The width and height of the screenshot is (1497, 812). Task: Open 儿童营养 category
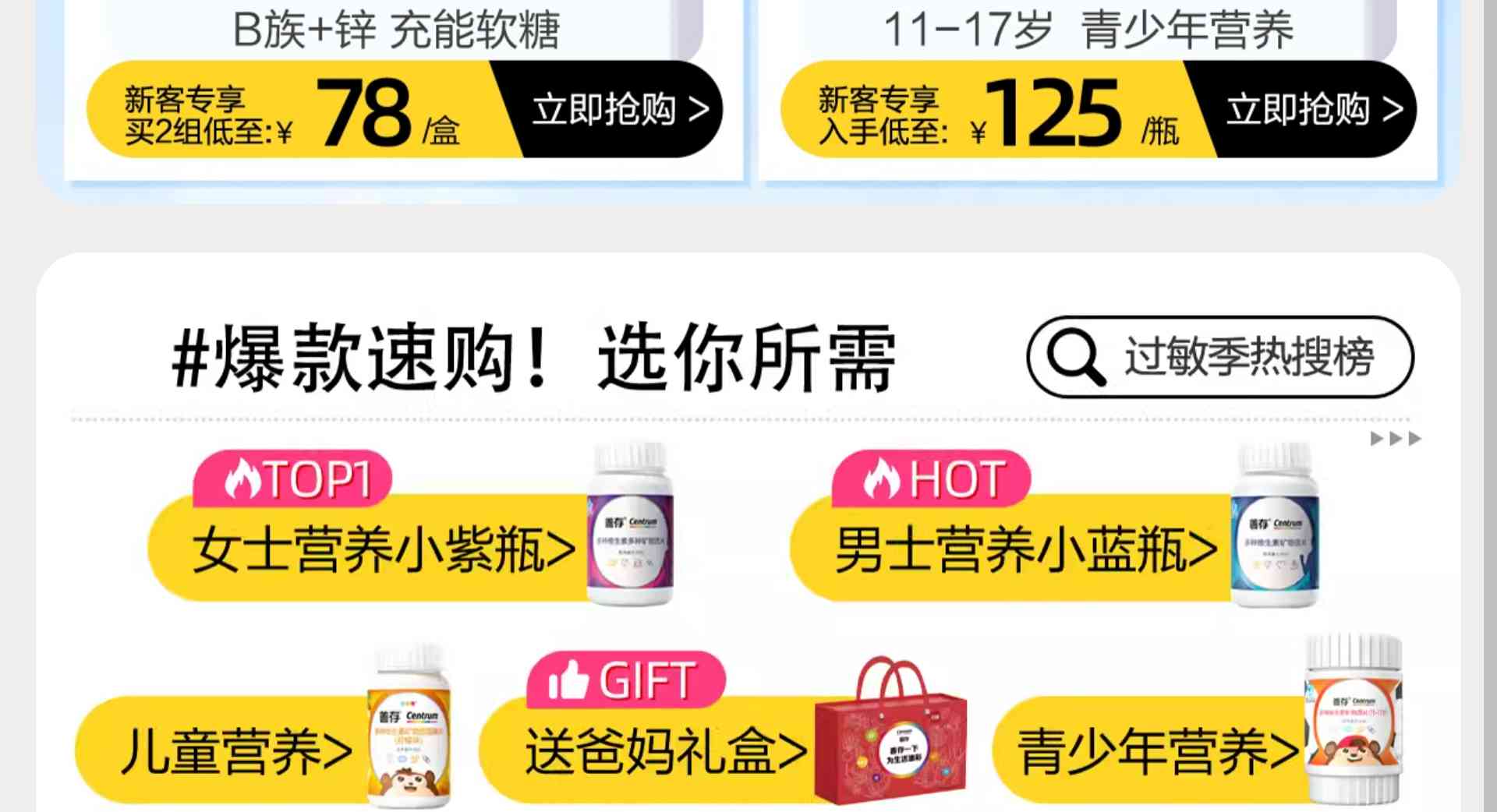click(235, 751)
